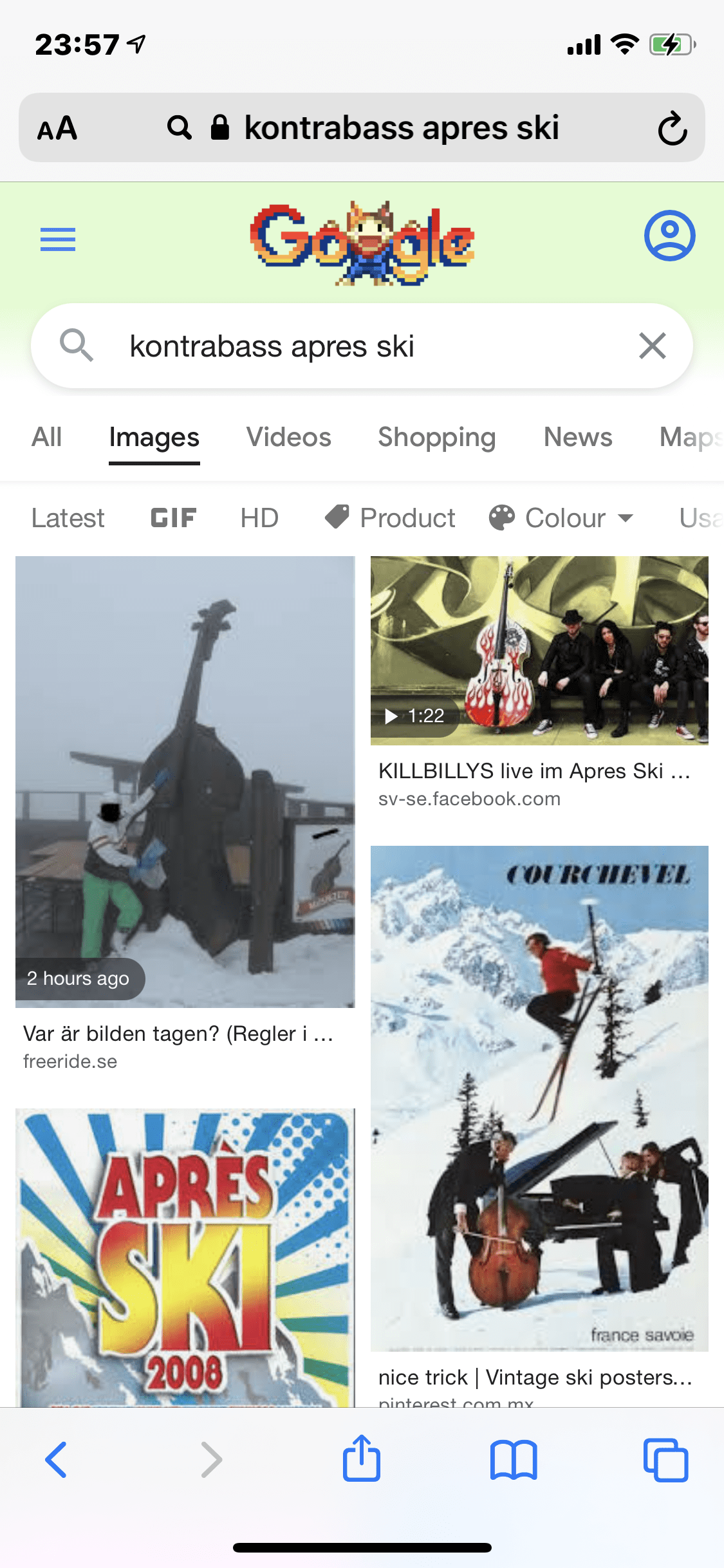This screenshot has width=724, height=1568.
Task: Clear the search query text
Action: tap(652, 346)
